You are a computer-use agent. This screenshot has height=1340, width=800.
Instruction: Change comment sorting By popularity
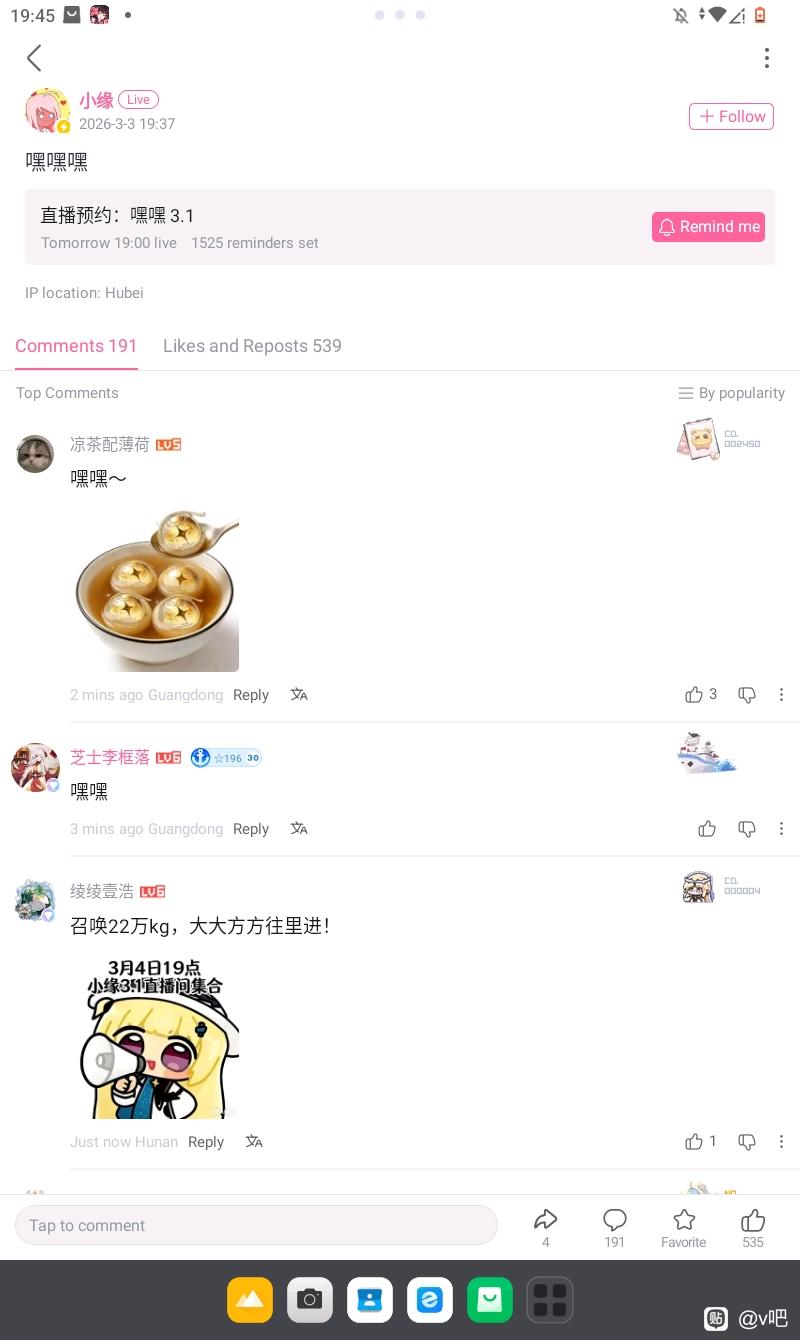coord(731,393)
